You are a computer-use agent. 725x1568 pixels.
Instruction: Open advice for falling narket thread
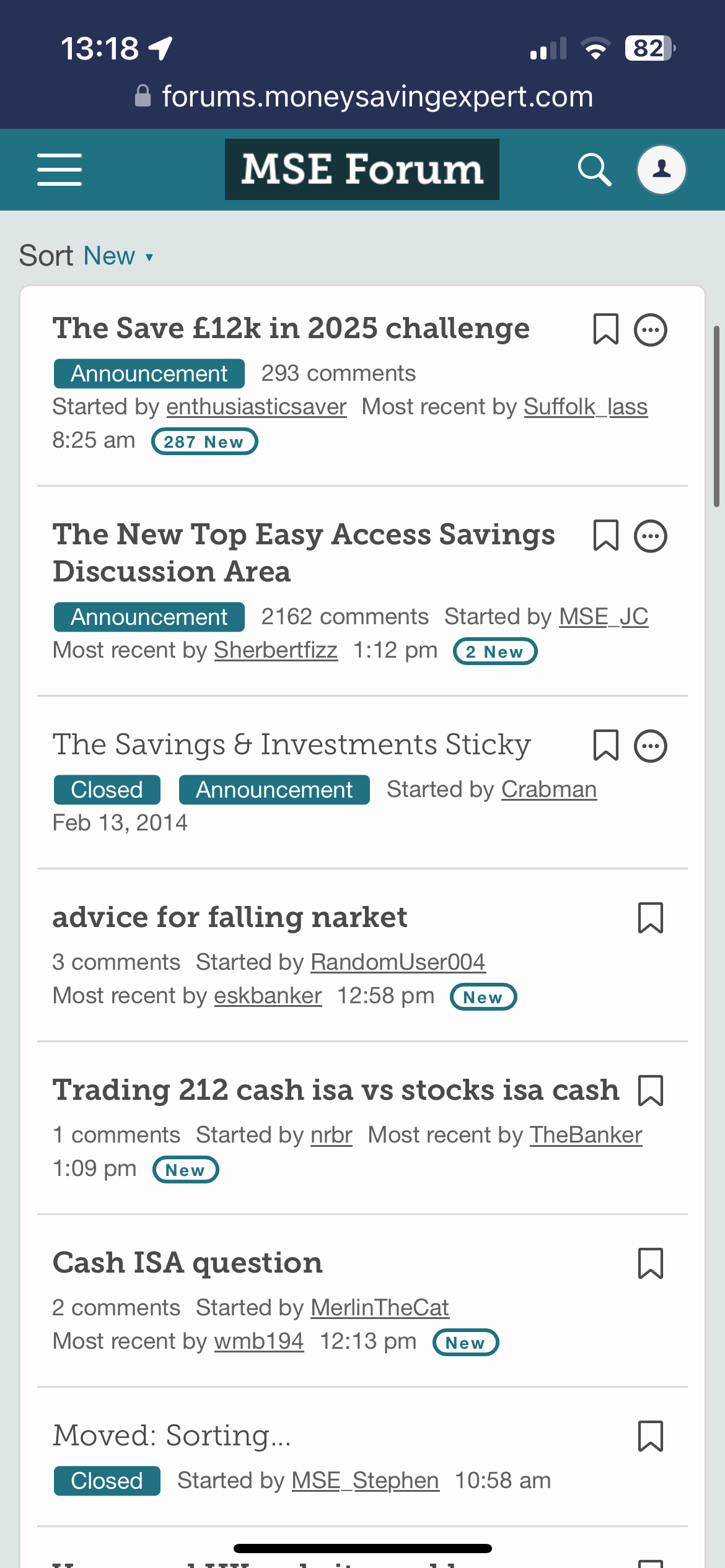(230, 917)
